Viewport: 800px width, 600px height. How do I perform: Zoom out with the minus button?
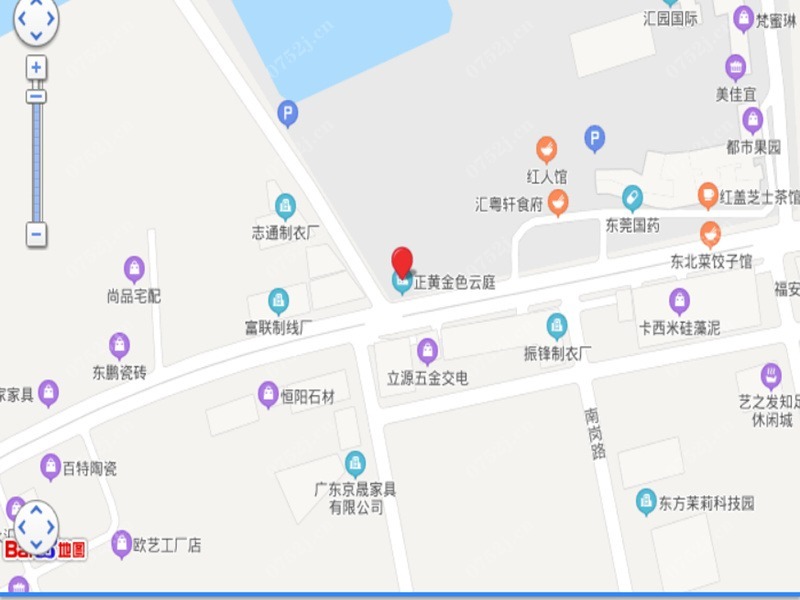pos(36,235)
